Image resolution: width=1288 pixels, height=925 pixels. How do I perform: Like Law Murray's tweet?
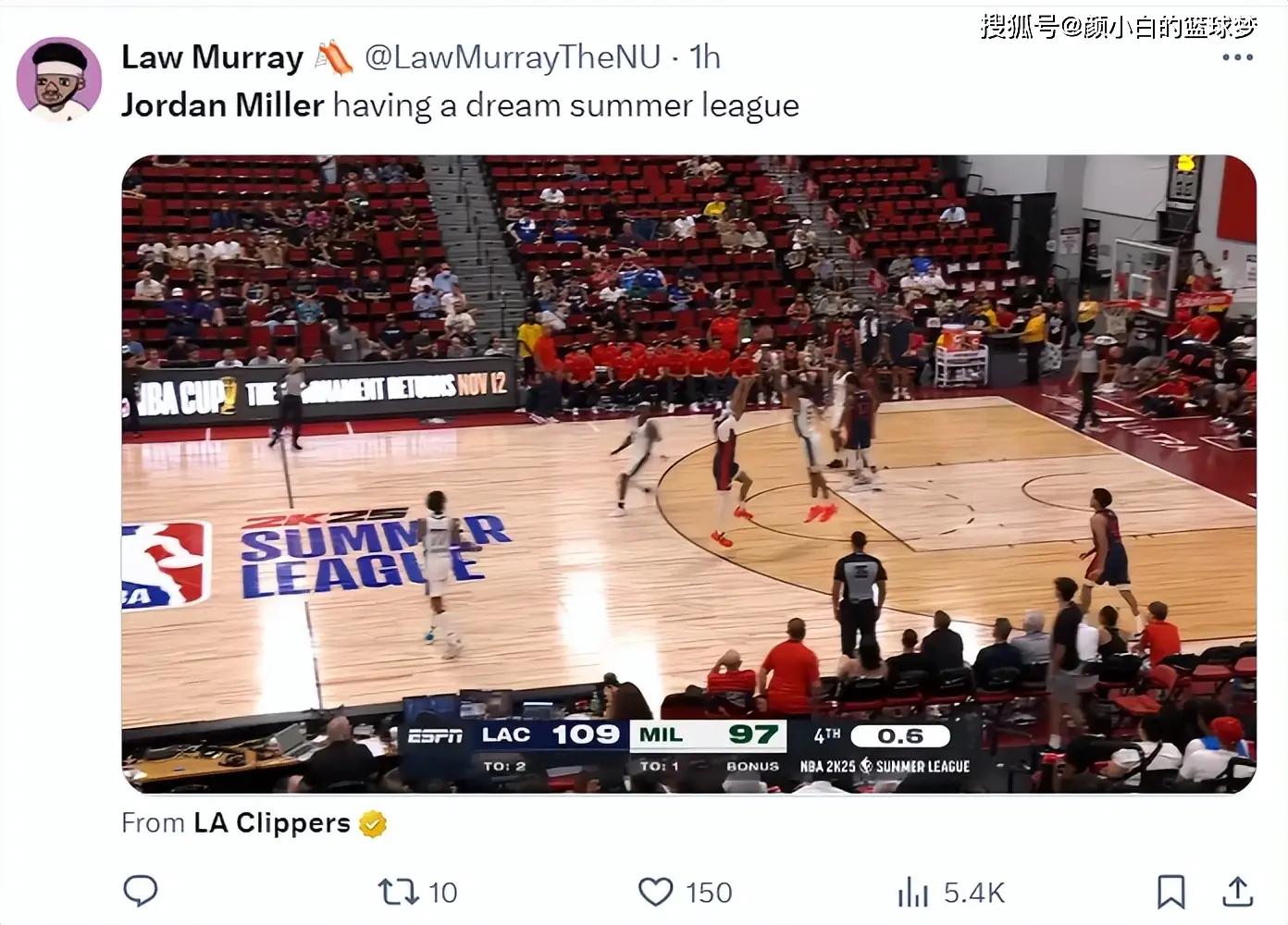point(656,892)
